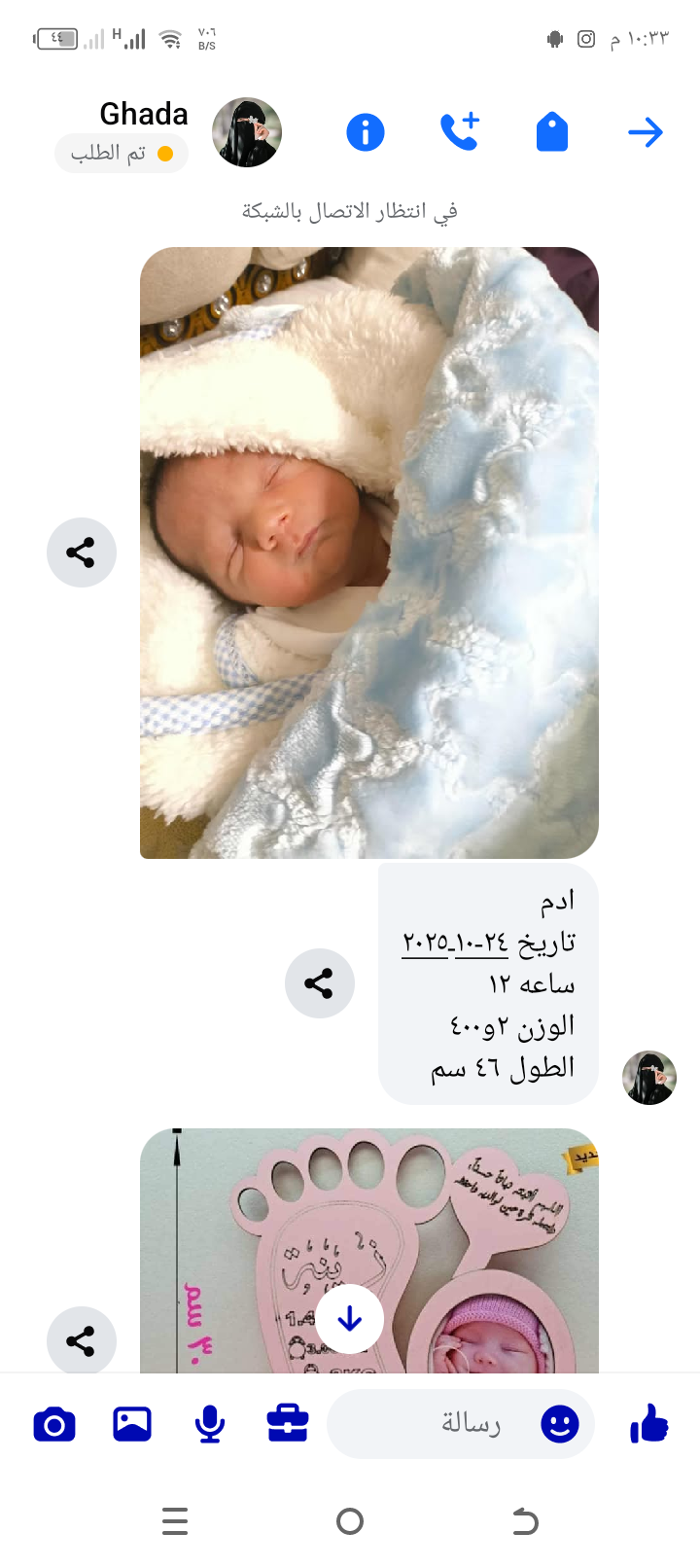Go to the system home screen
The image size is (700, 1568).
click(349, 1521)
